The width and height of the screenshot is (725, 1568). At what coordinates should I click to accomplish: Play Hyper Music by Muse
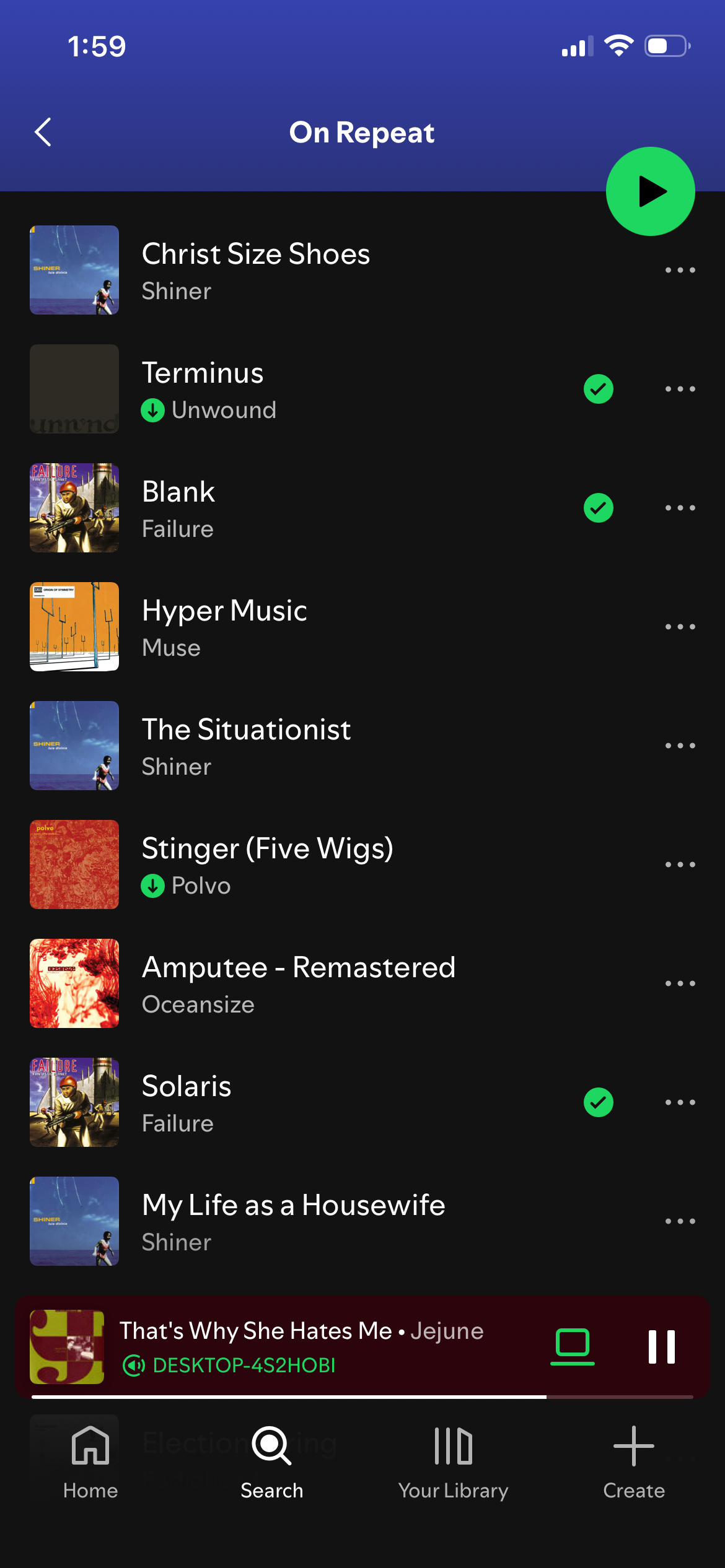pyautogui.click(x=224, y=627)
